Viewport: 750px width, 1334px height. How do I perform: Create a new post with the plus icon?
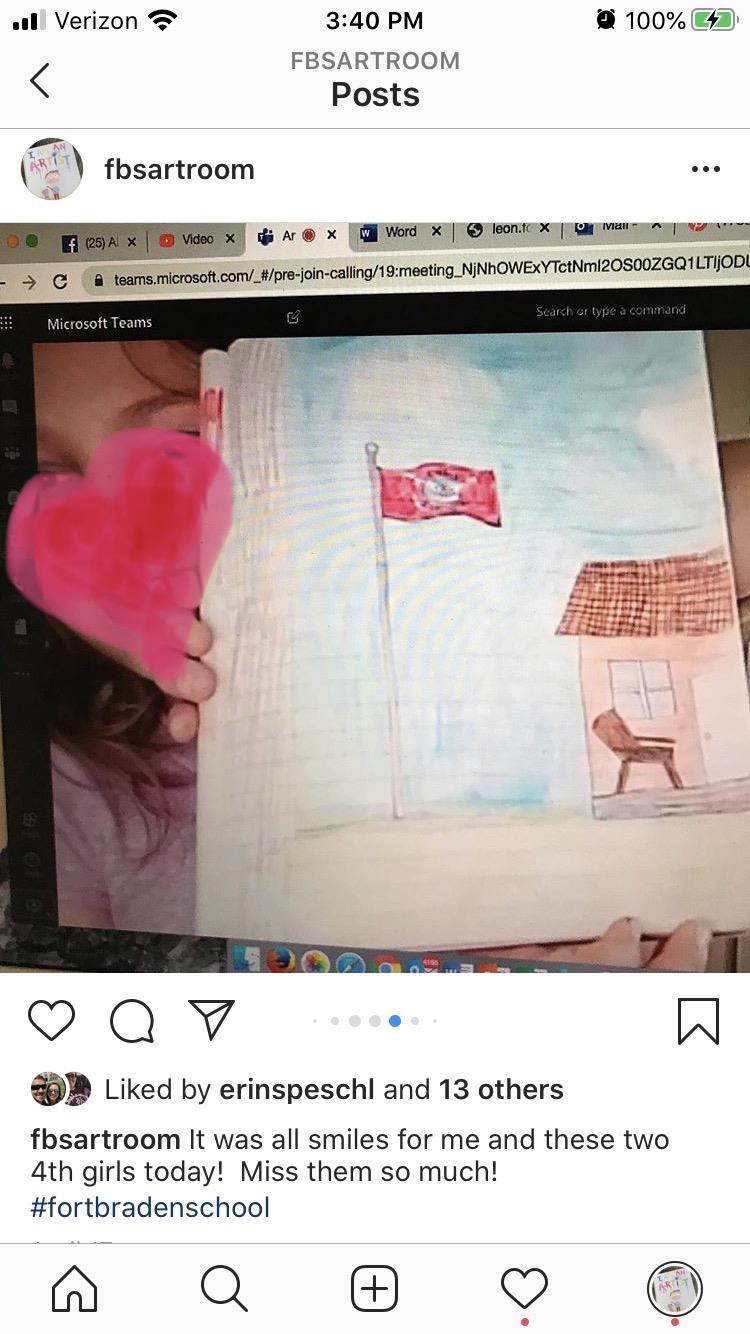(374, 1288)
